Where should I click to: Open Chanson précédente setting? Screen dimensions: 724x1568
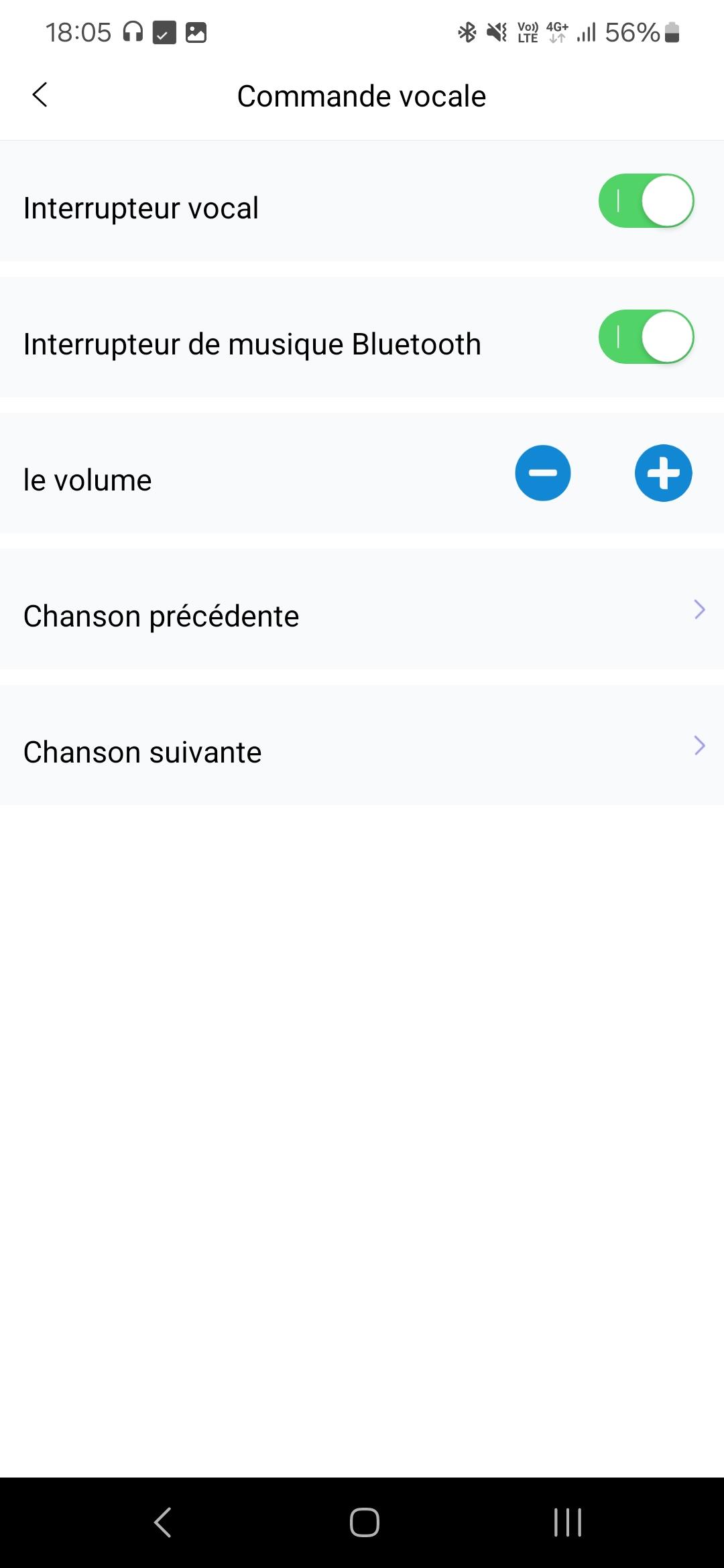pyautogui.click(x=362, y=609)
